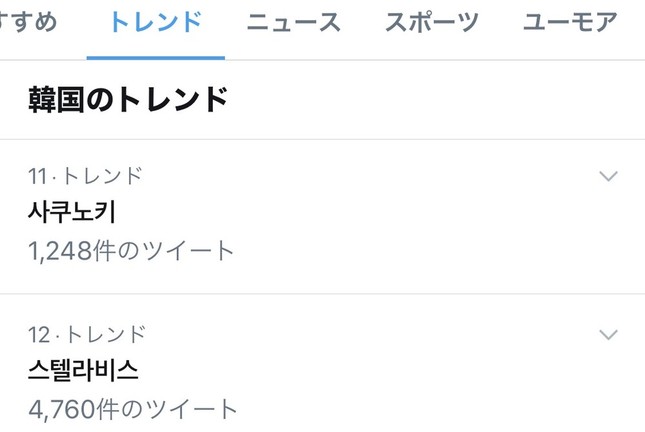Switch to the おすすめ tab
645x432 pixels.
[28, 23]
